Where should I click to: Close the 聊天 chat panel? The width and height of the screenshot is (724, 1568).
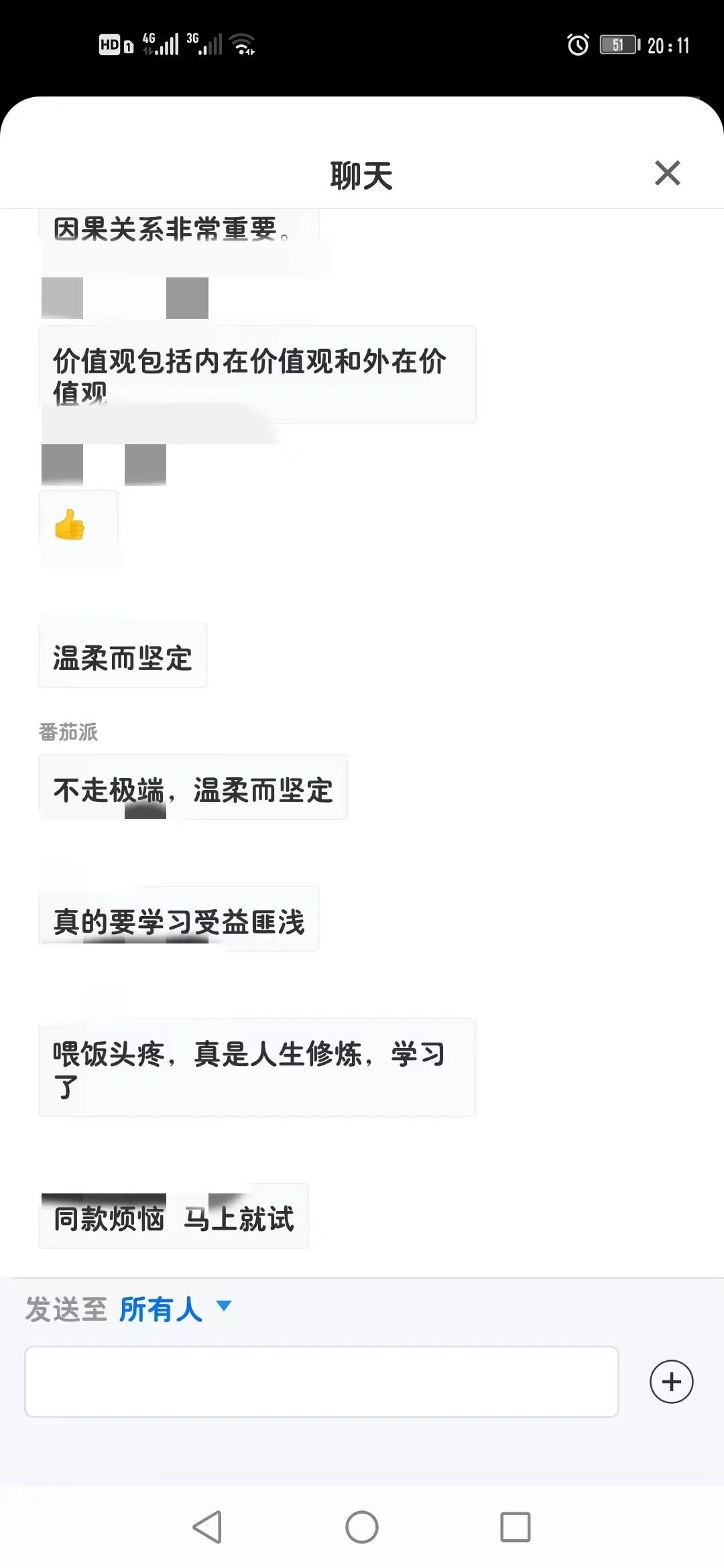[667, 173]
